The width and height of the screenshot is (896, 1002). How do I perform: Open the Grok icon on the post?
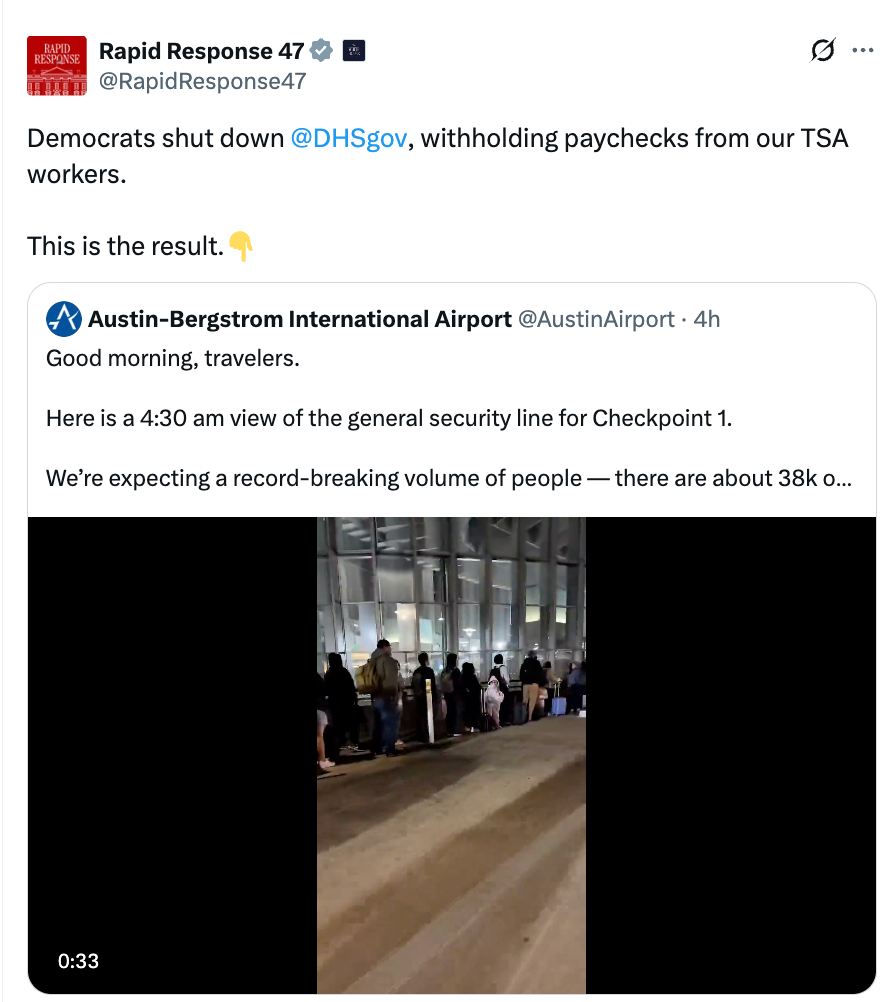click(822, 51)
